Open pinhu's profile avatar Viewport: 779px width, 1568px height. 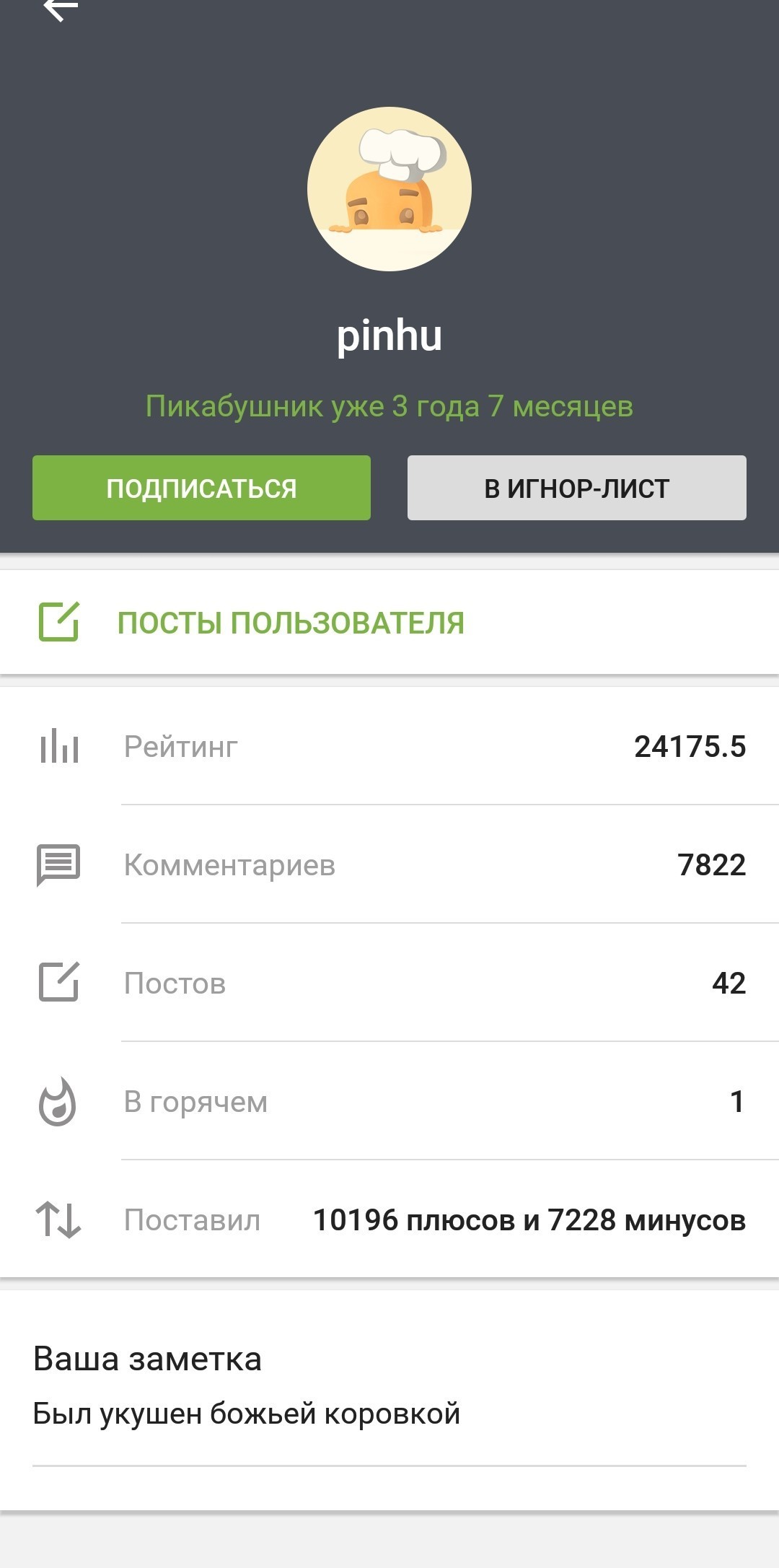pos(389,189)
